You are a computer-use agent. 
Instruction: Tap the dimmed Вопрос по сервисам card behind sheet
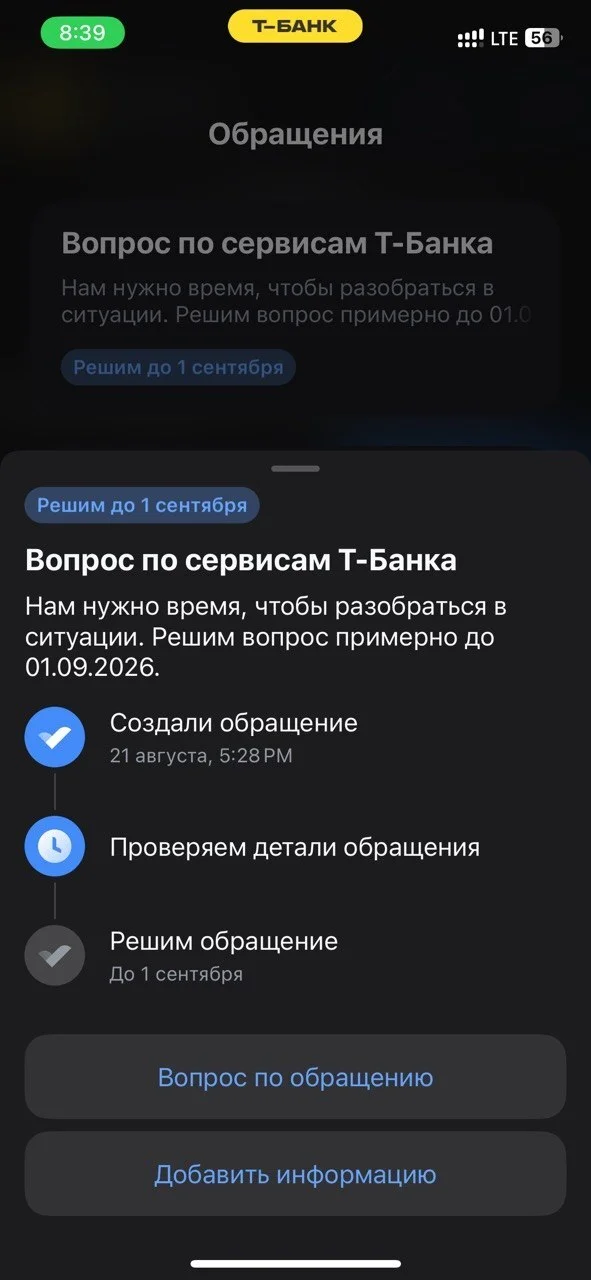click(x=295, y=300)
